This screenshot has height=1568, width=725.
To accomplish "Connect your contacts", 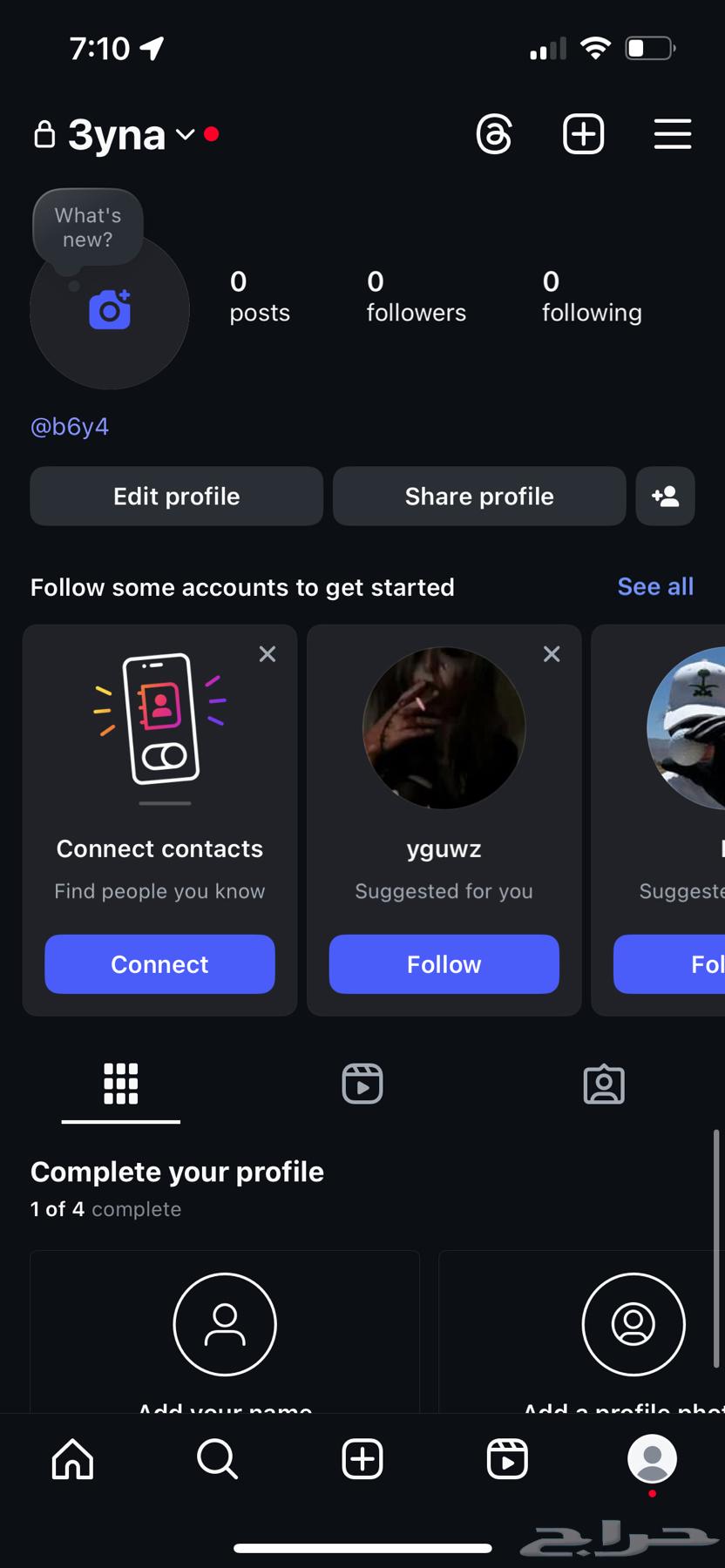I will coord(159,964).
